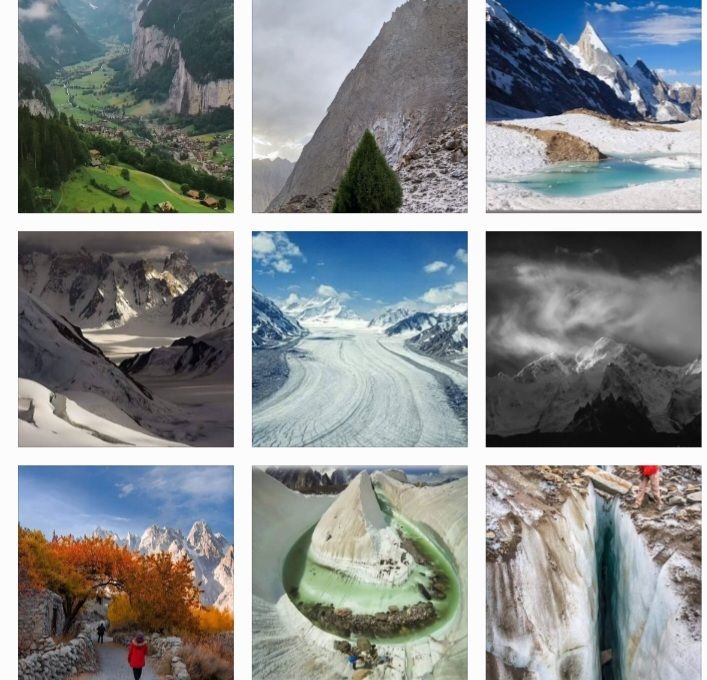Open the winding glacier under blue sky photo

pyautogui.click(x=359, y=339)
